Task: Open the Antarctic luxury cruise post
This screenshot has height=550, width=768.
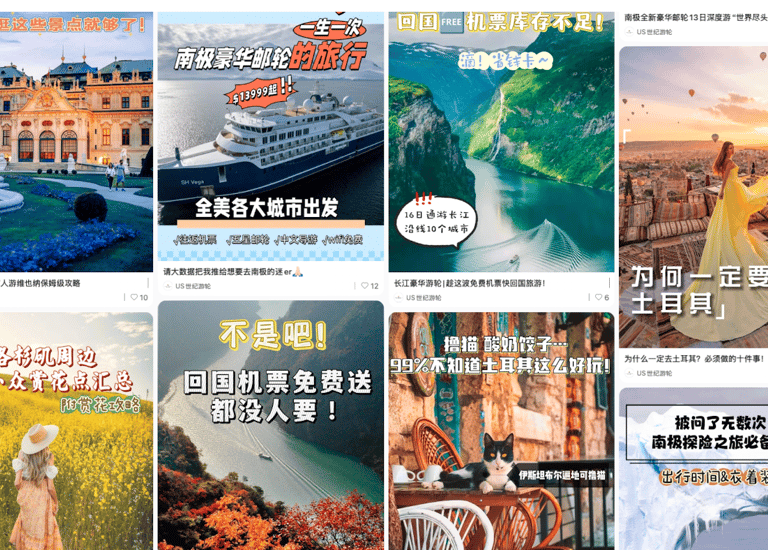Action: point(270,135)
